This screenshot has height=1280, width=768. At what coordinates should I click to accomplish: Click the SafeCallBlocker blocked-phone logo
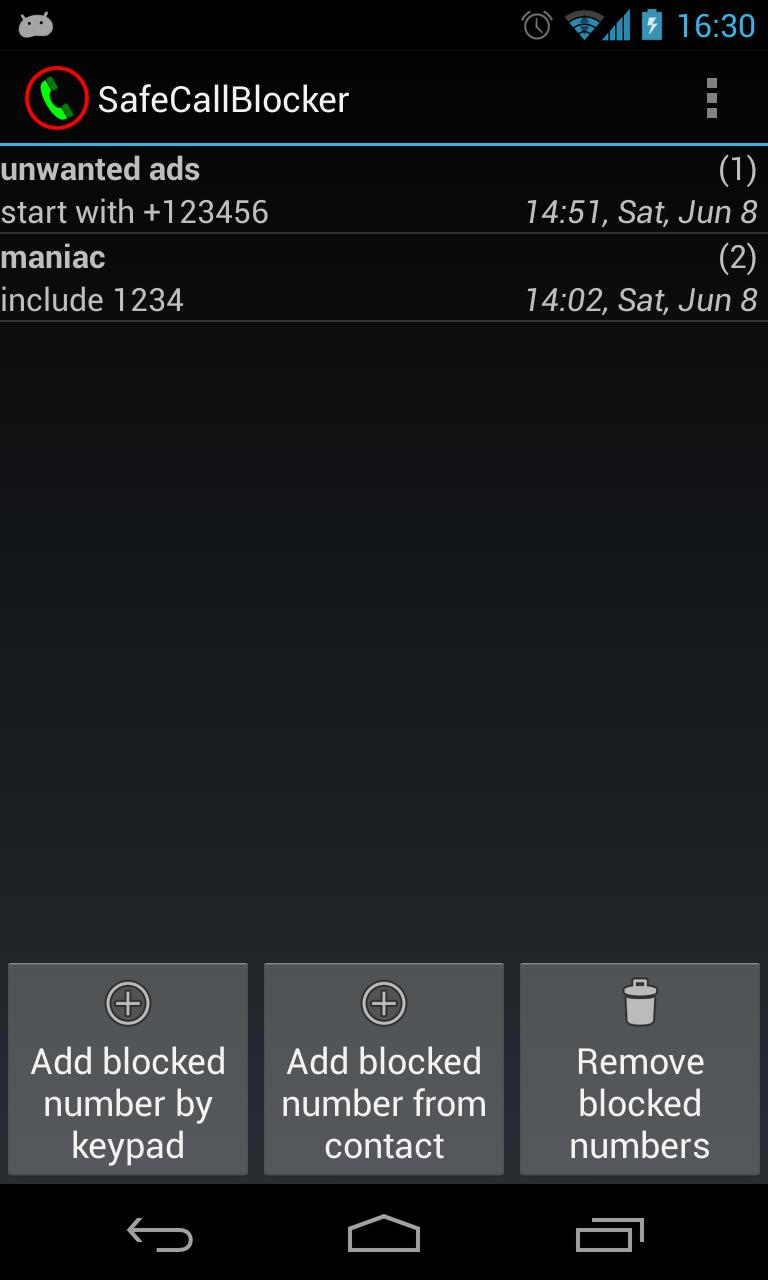(x=55, y=97)
